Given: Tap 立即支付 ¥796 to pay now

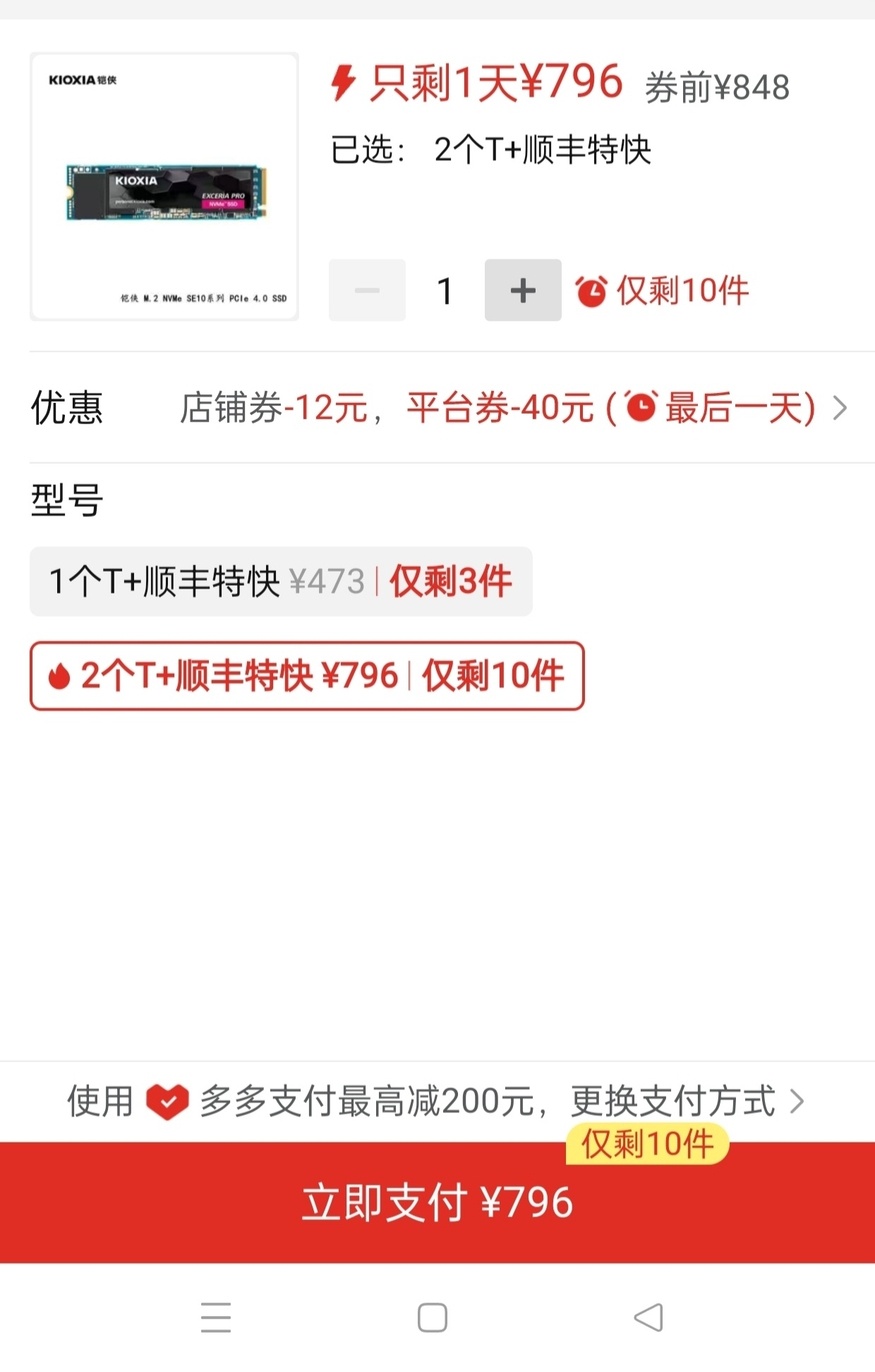Looking at the screenshot, I should pyautogui.click(x=437, y=1203).
